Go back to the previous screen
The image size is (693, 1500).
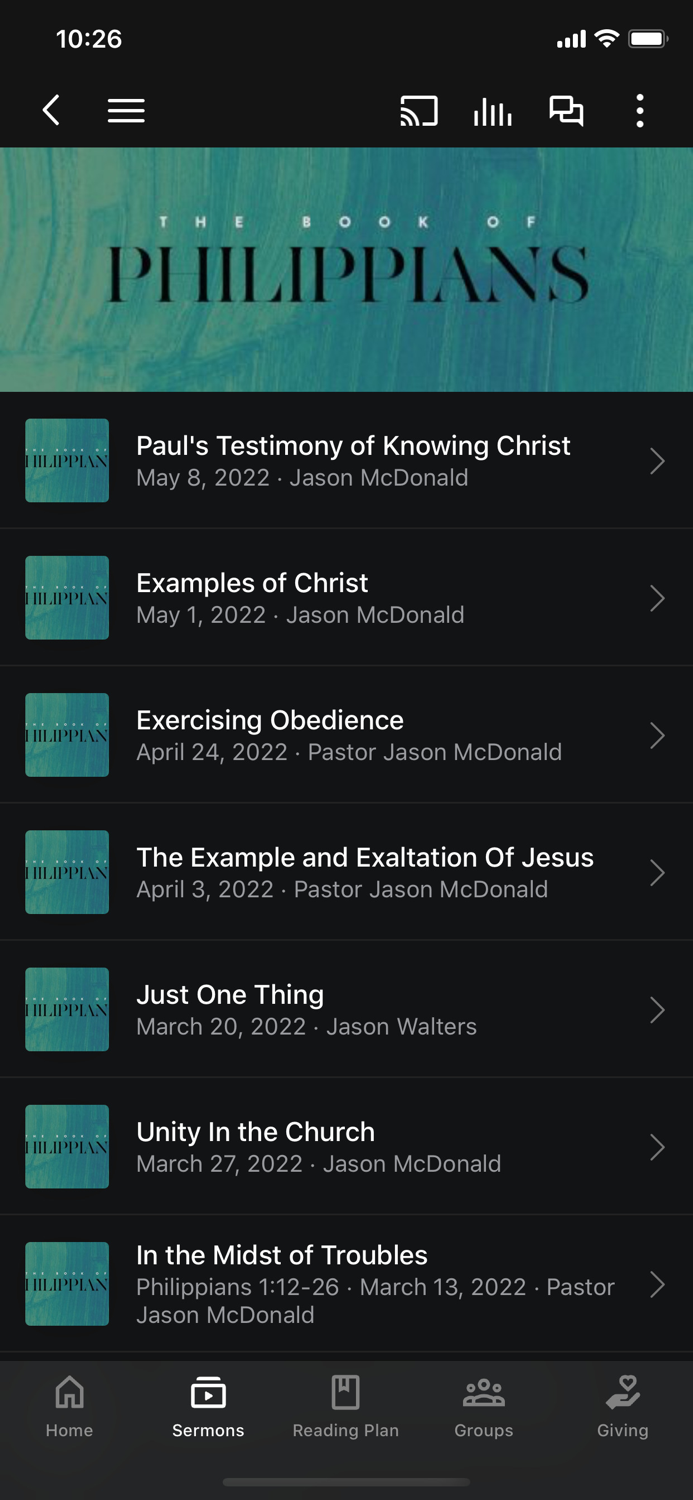52,110
